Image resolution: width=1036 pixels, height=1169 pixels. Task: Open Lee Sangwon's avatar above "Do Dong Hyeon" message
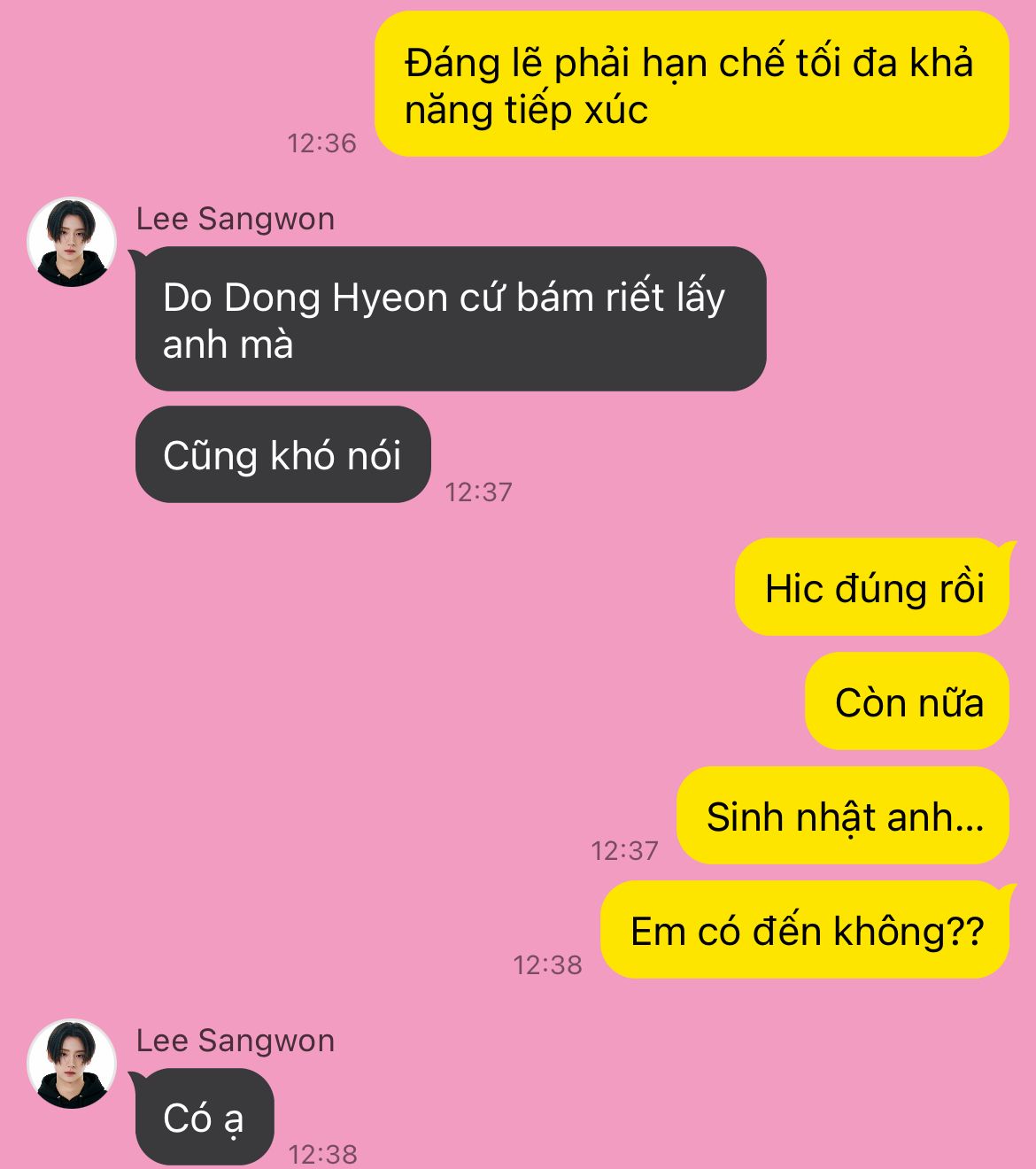72,242
